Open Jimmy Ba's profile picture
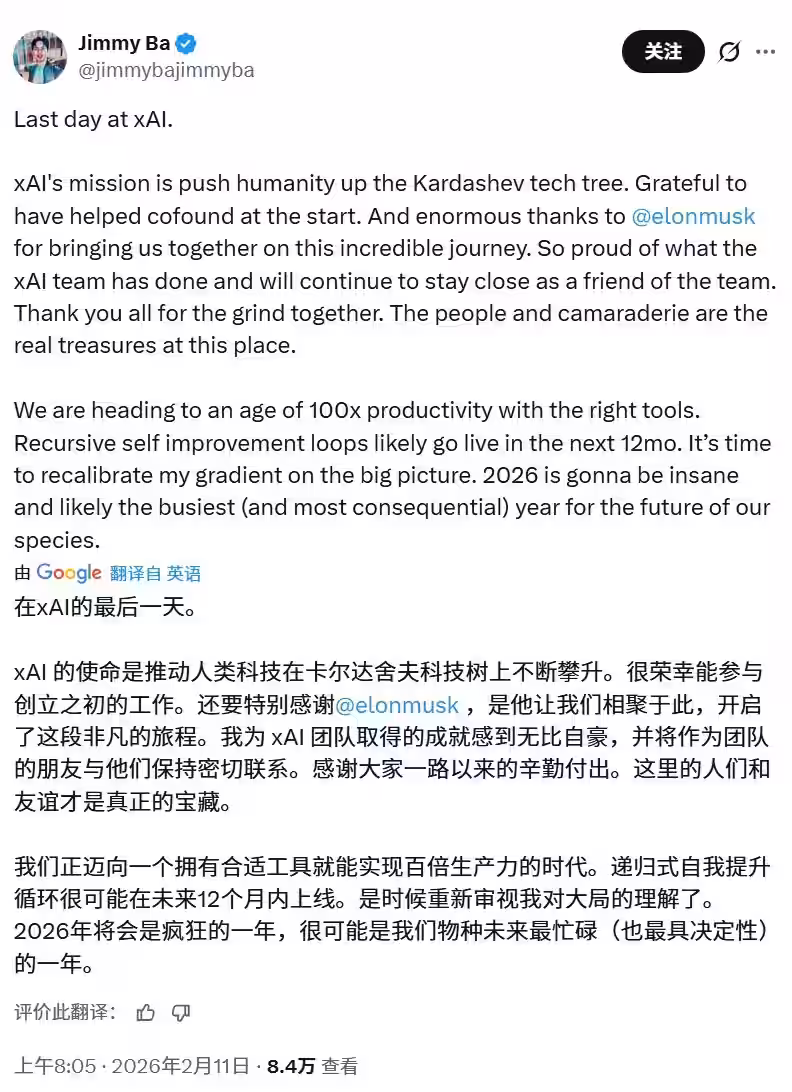Screen dimensions: 792x1092 click(x=40, y=56)
